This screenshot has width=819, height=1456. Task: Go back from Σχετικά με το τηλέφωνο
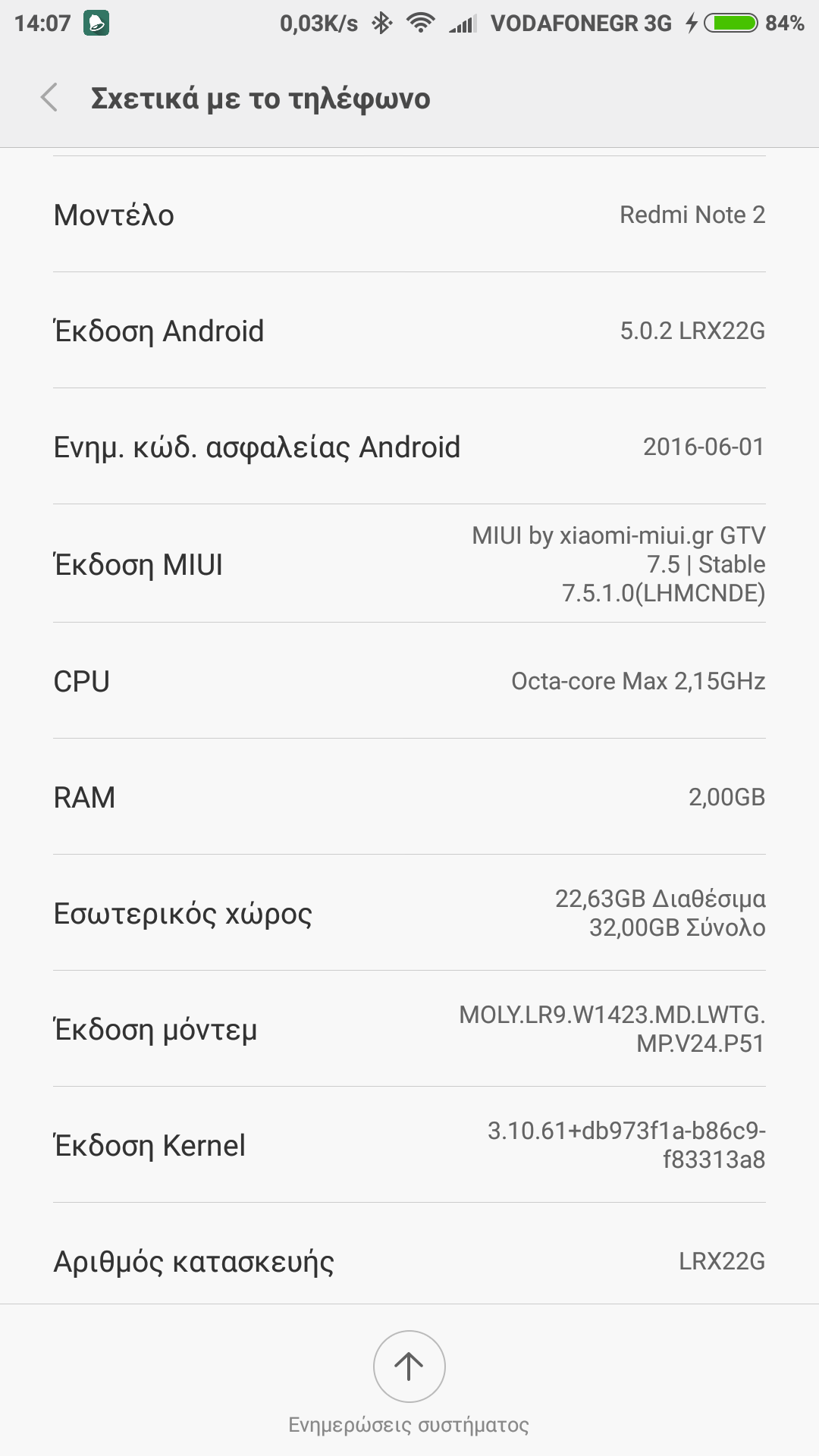tap(50, 98)
